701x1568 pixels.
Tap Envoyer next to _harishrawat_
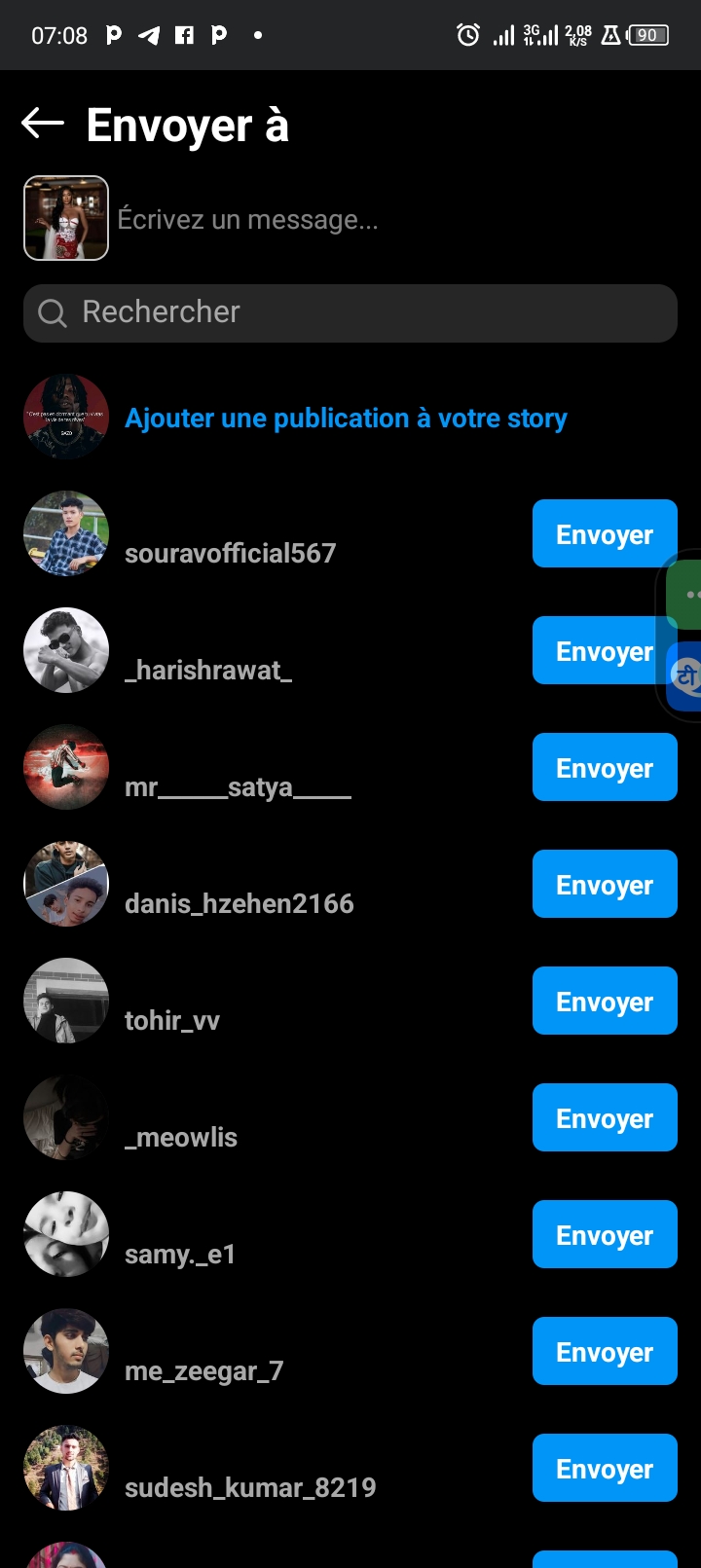point(594,650)
